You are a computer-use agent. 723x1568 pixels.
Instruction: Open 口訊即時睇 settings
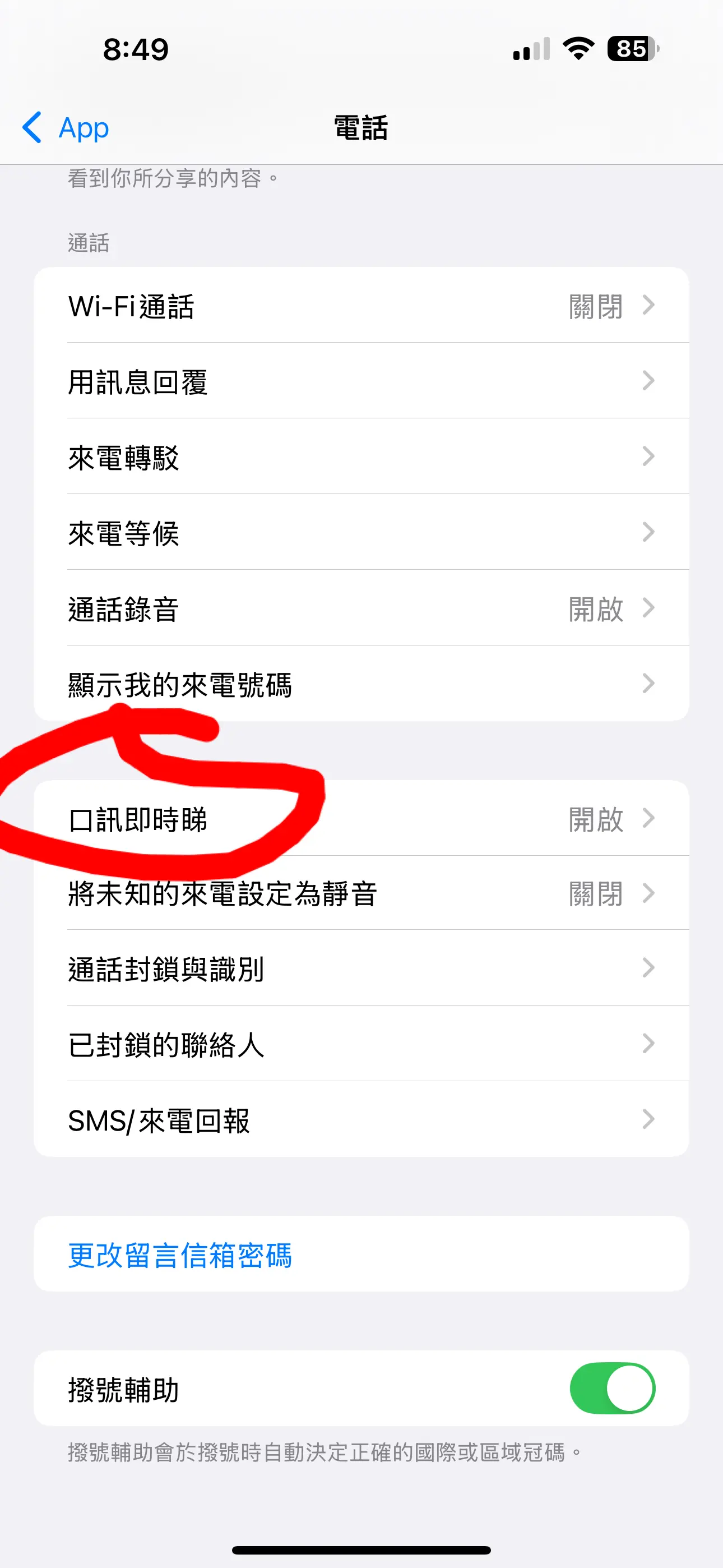coord(361,819)
